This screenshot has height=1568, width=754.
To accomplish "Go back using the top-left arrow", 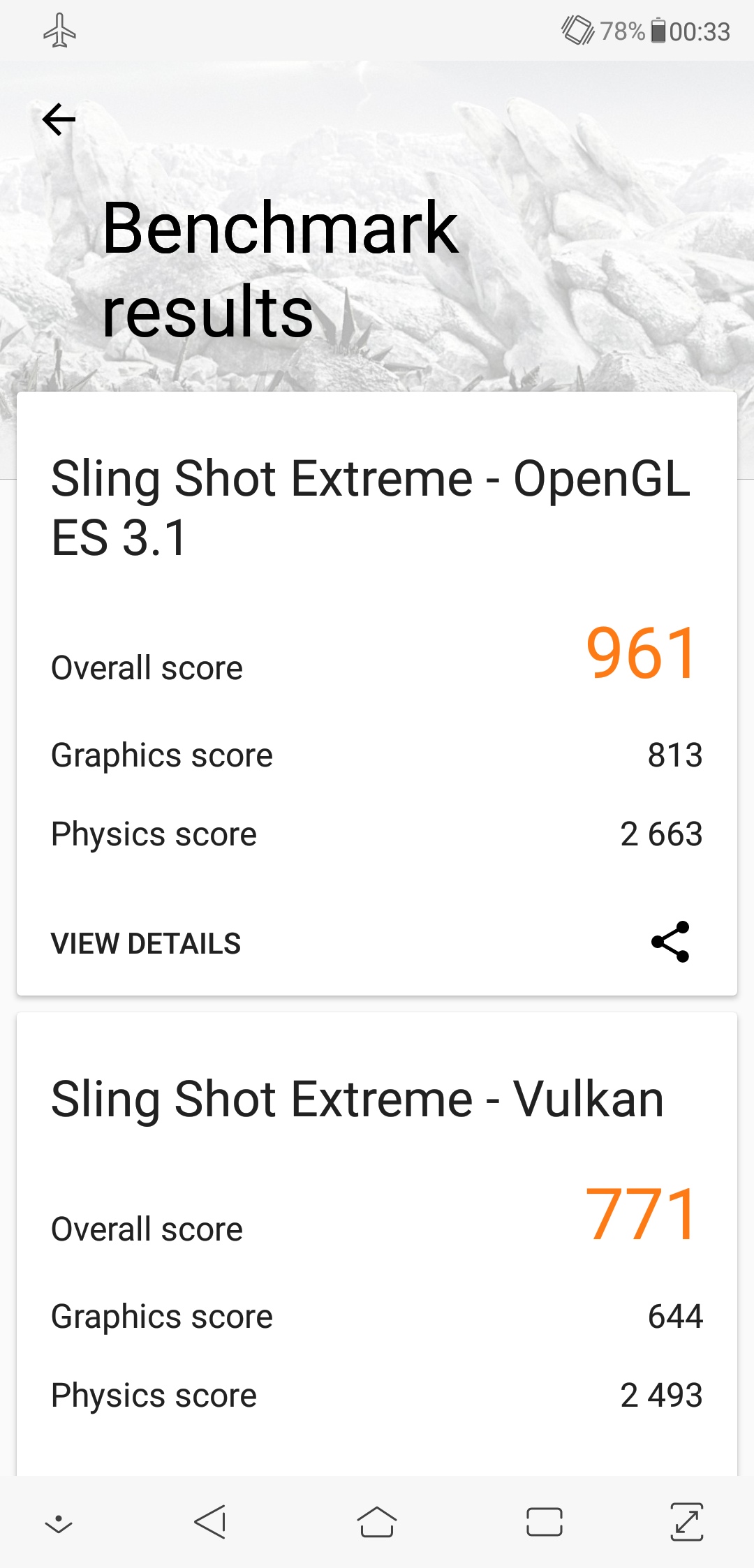I will [x=59, y=119].
